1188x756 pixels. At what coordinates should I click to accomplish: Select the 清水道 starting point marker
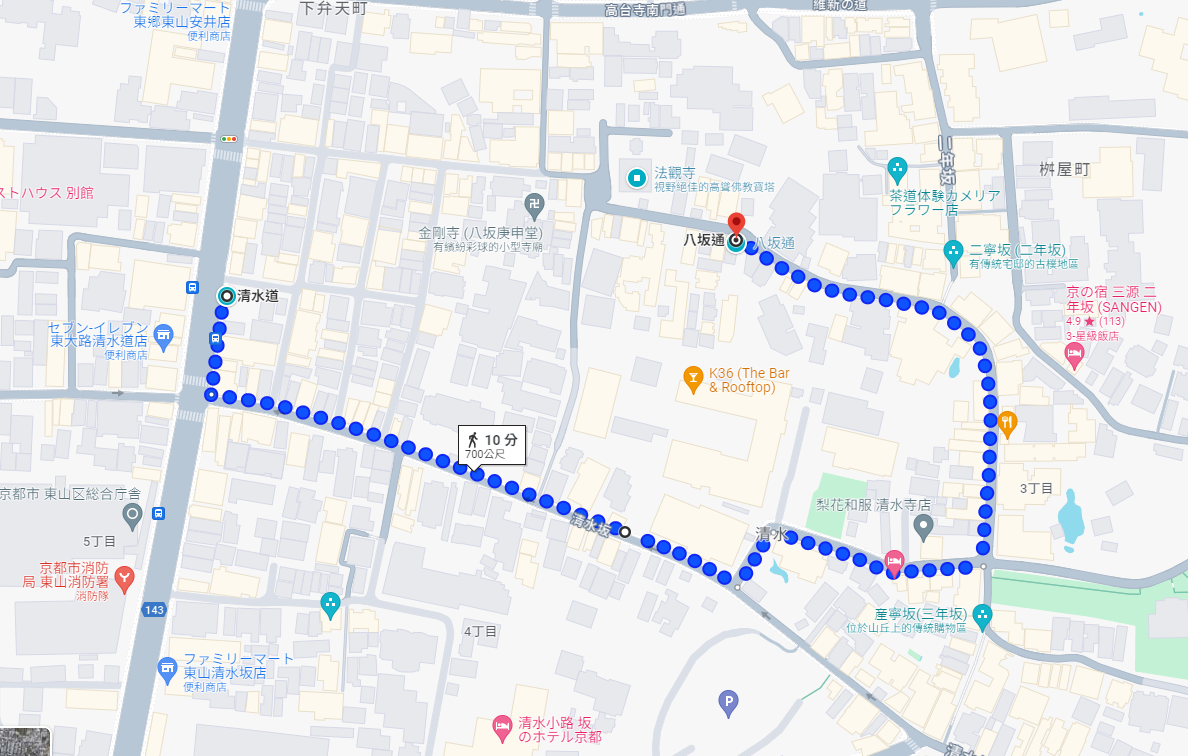click(x=227, y=295)
